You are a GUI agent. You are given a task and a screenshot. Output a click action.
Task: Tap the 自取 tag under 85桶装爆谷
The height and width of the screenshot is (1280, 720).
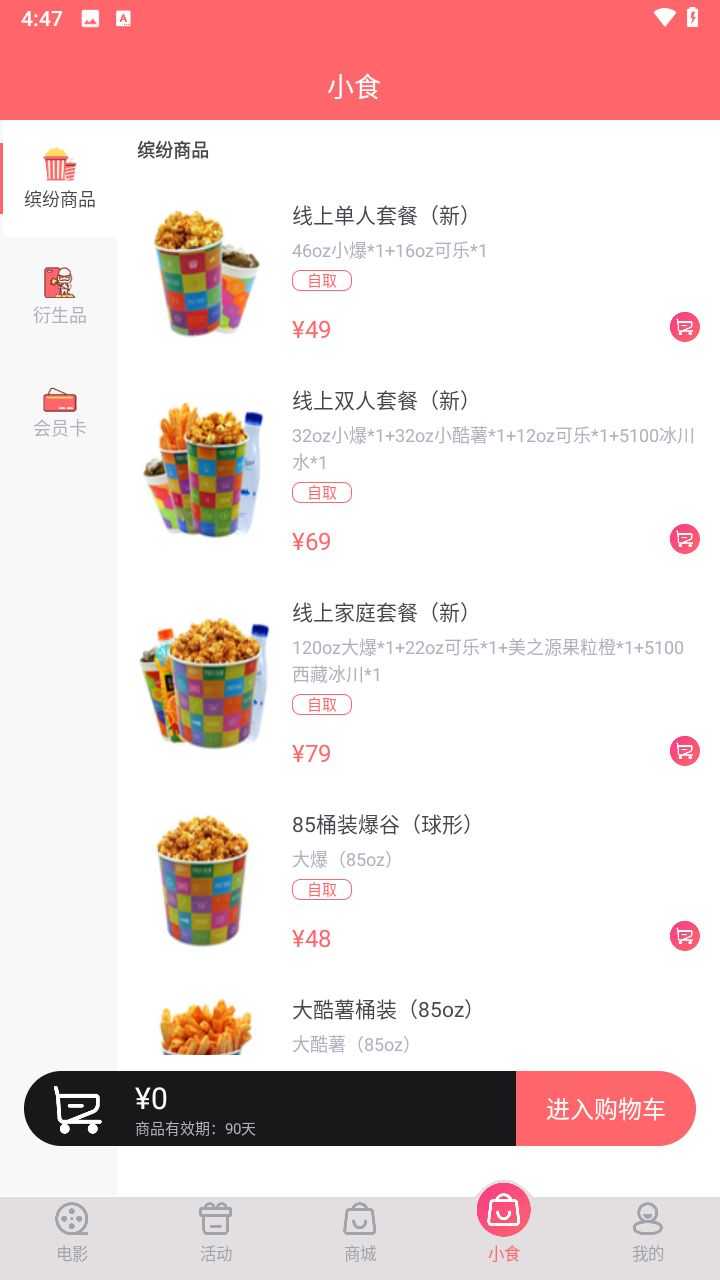coord(321,890)
